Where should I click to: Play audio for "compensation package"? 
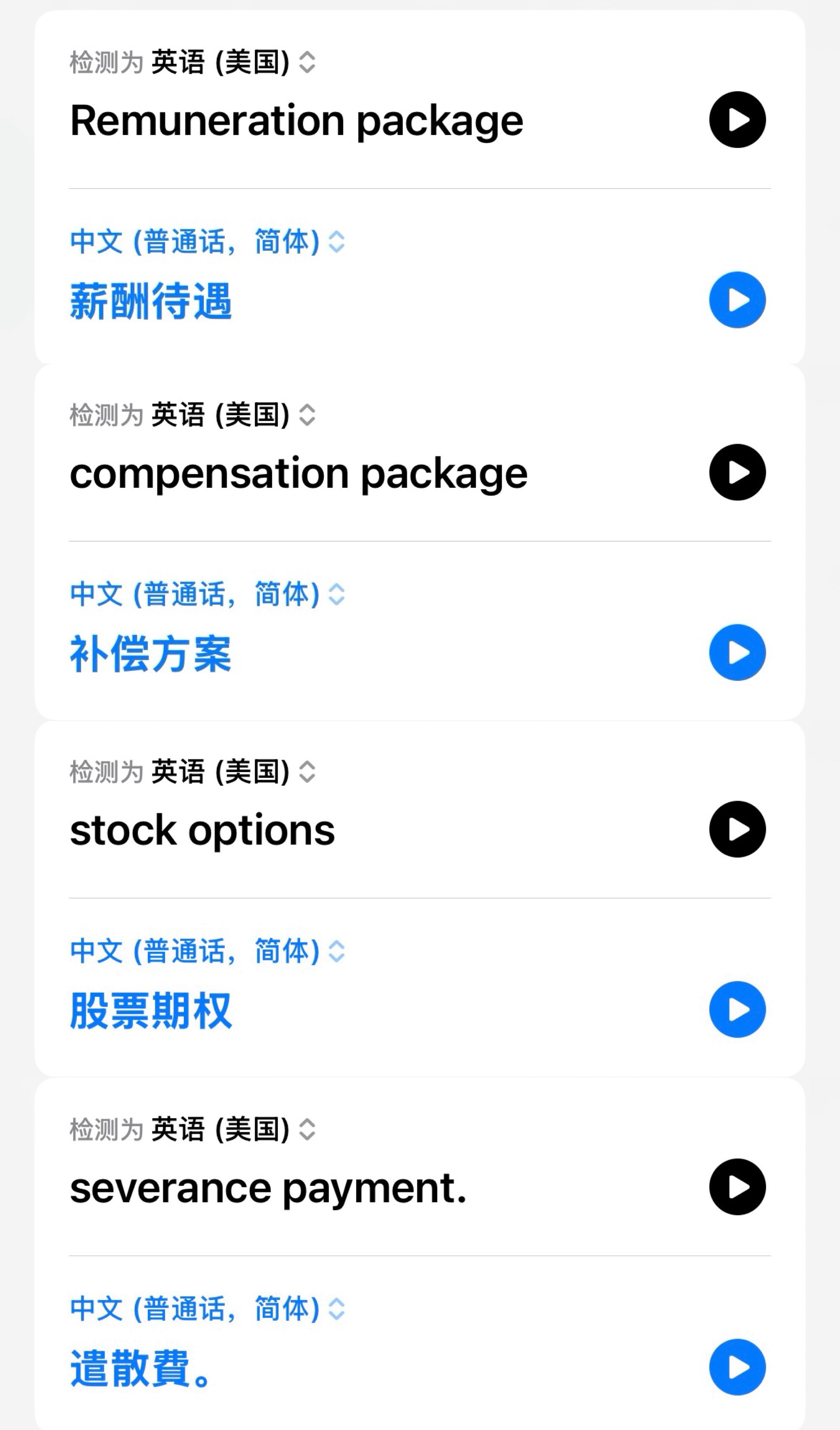pos(737,472)
